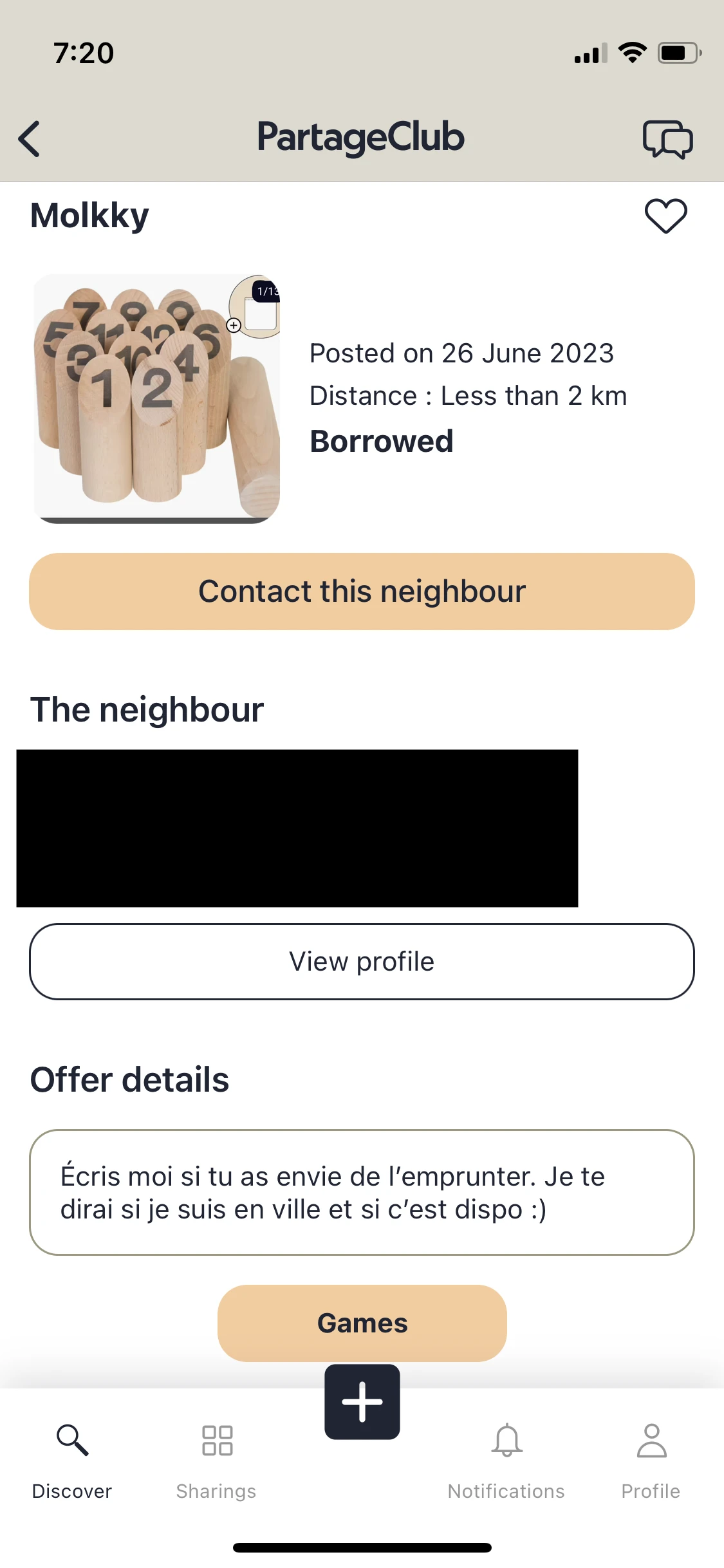The width and height of the screenshot is (724, 1568).
Task: Select the Games category chip
Action: pos(362,1323)
